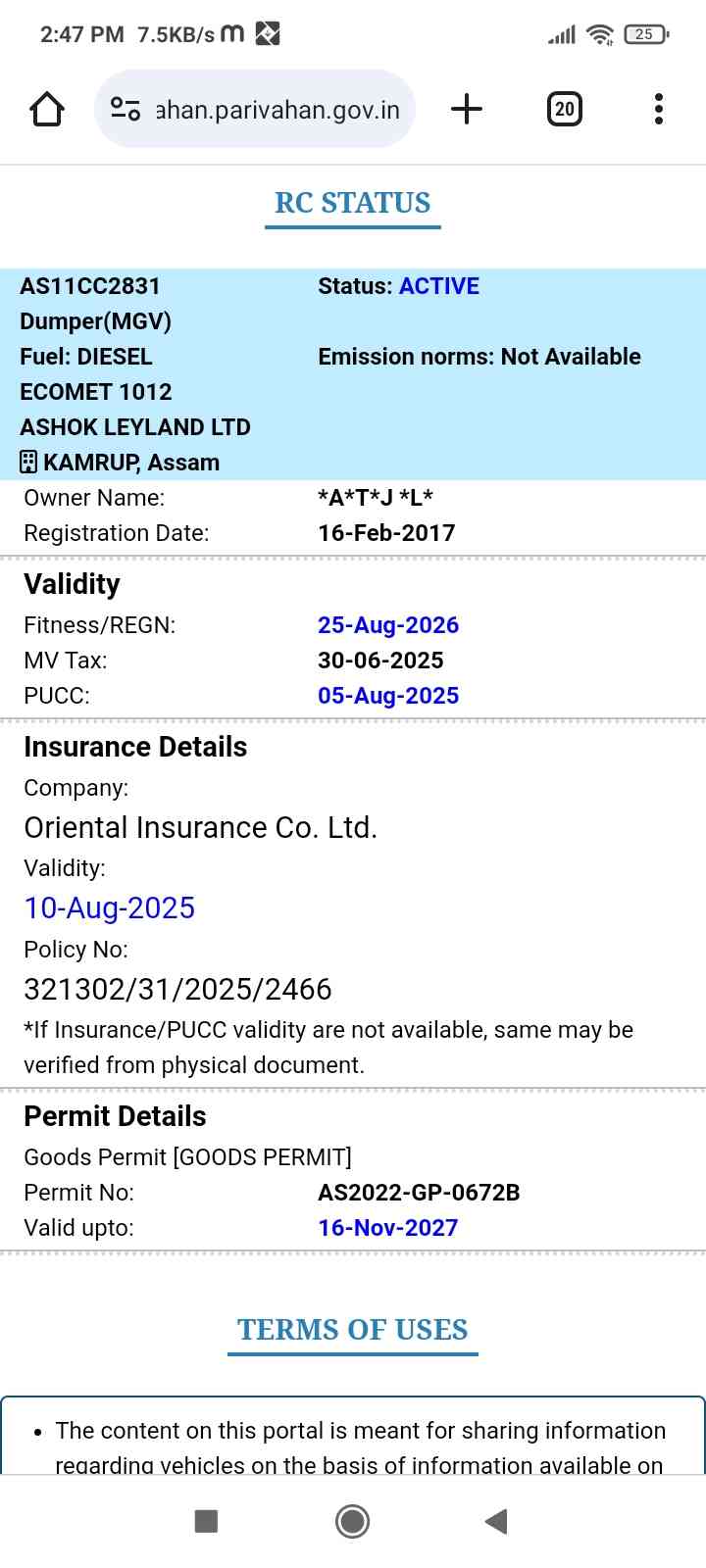
Task: Tap the system back button
Action: coord(496,1521)
